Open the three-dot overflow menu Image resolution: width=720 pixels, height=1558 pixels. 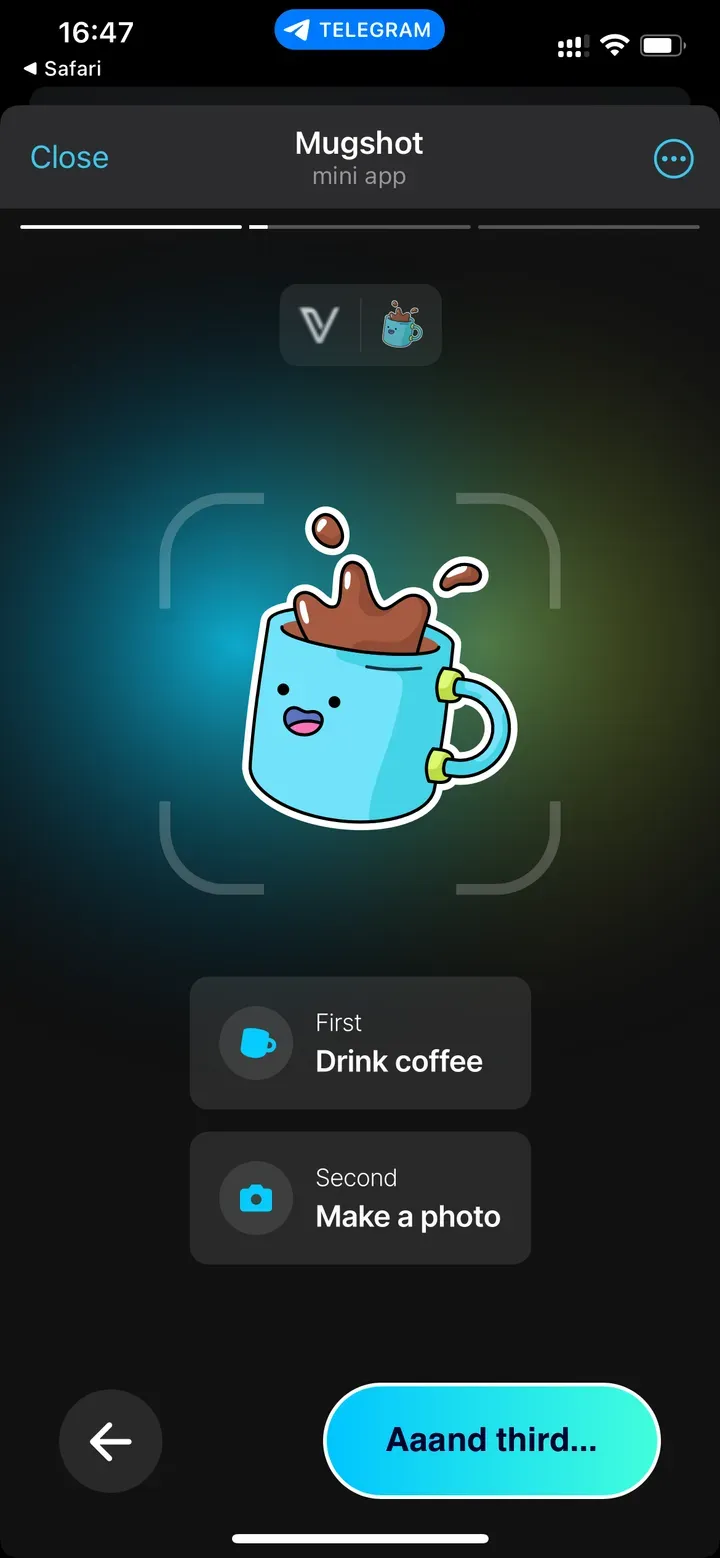673,158
